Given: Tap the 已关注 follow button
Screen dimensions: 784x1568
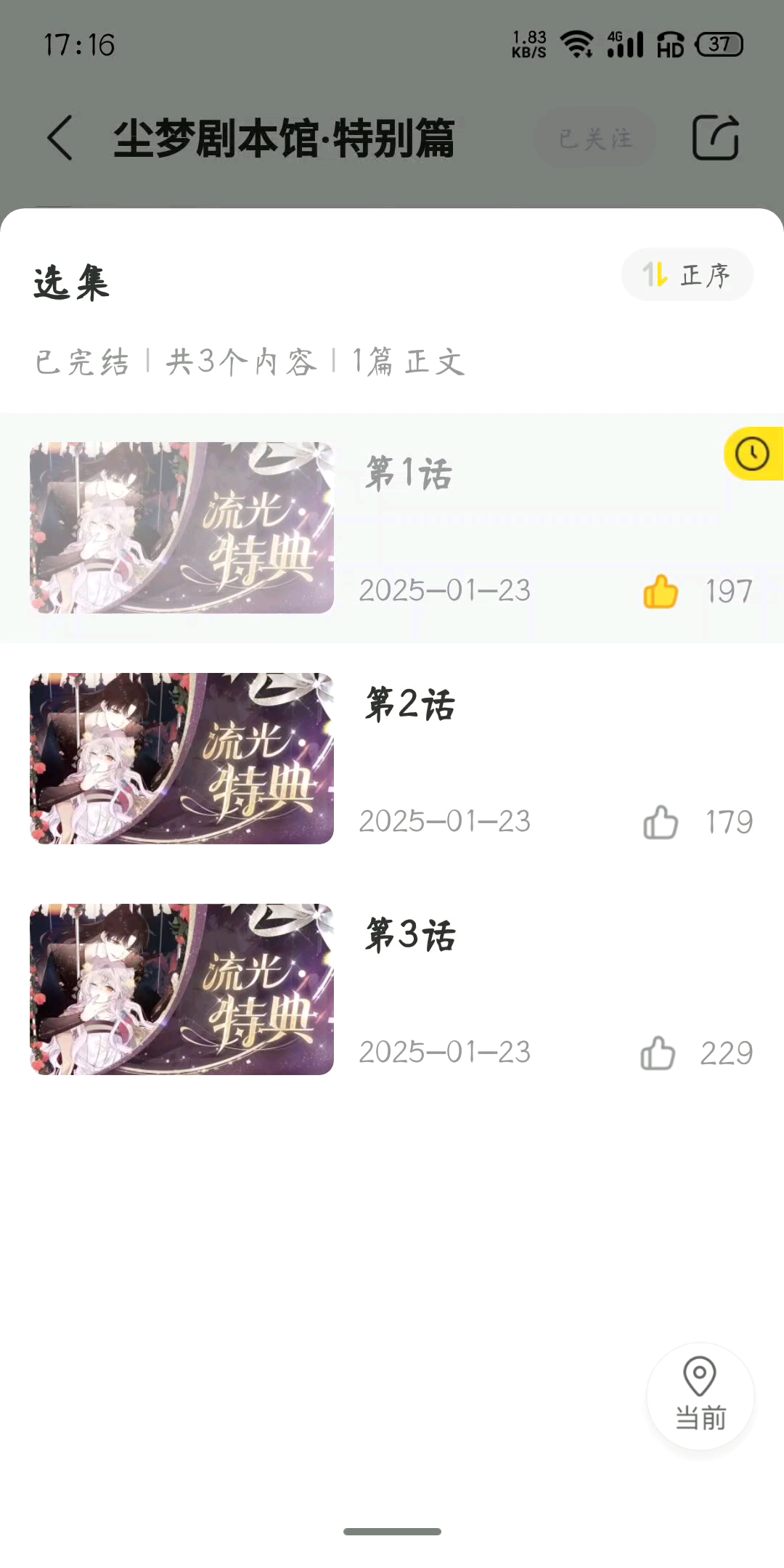Looking at the screenshot, I should (x=595, y=138).
